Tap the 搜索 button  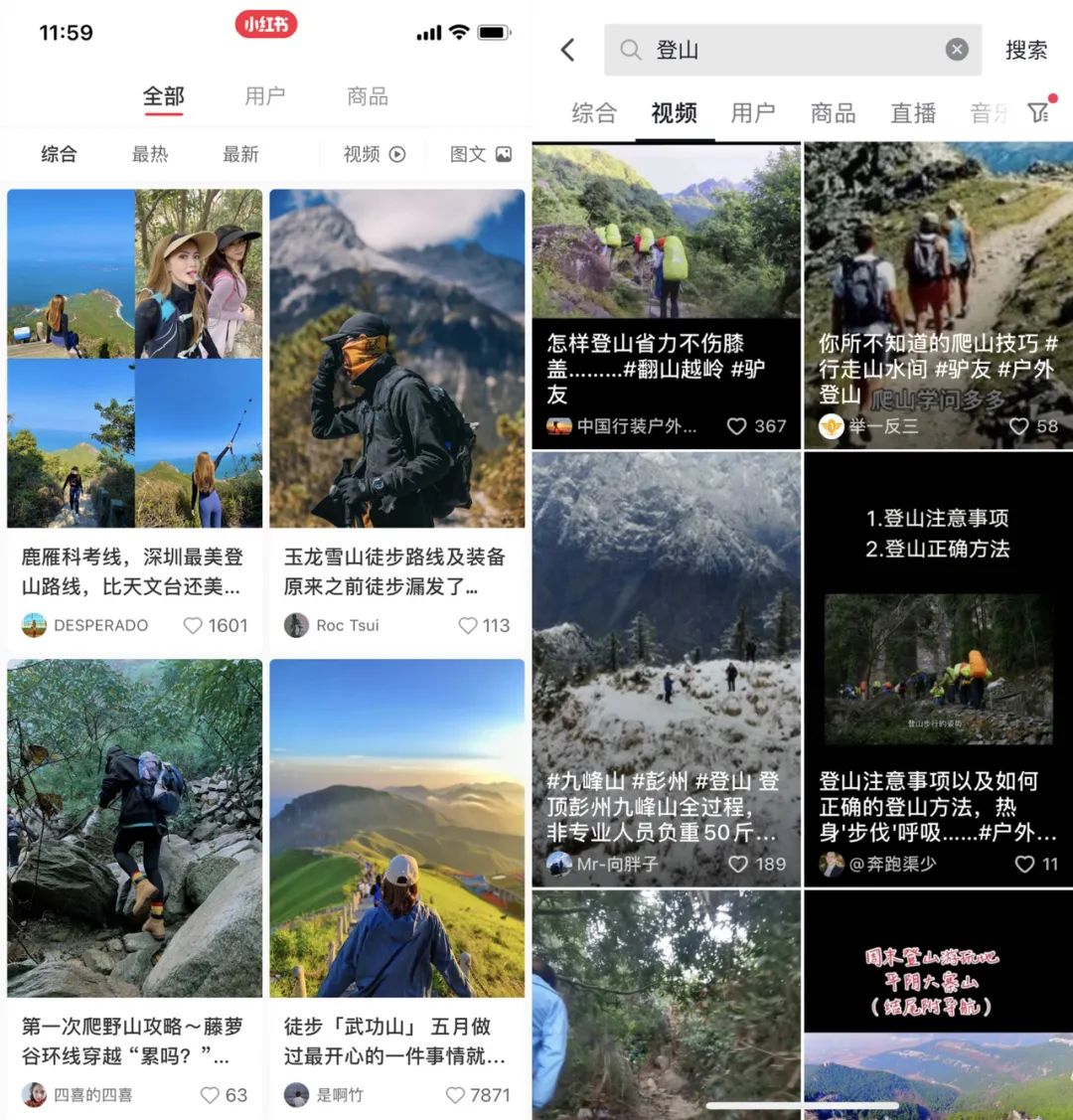[x=1026, y=50]
